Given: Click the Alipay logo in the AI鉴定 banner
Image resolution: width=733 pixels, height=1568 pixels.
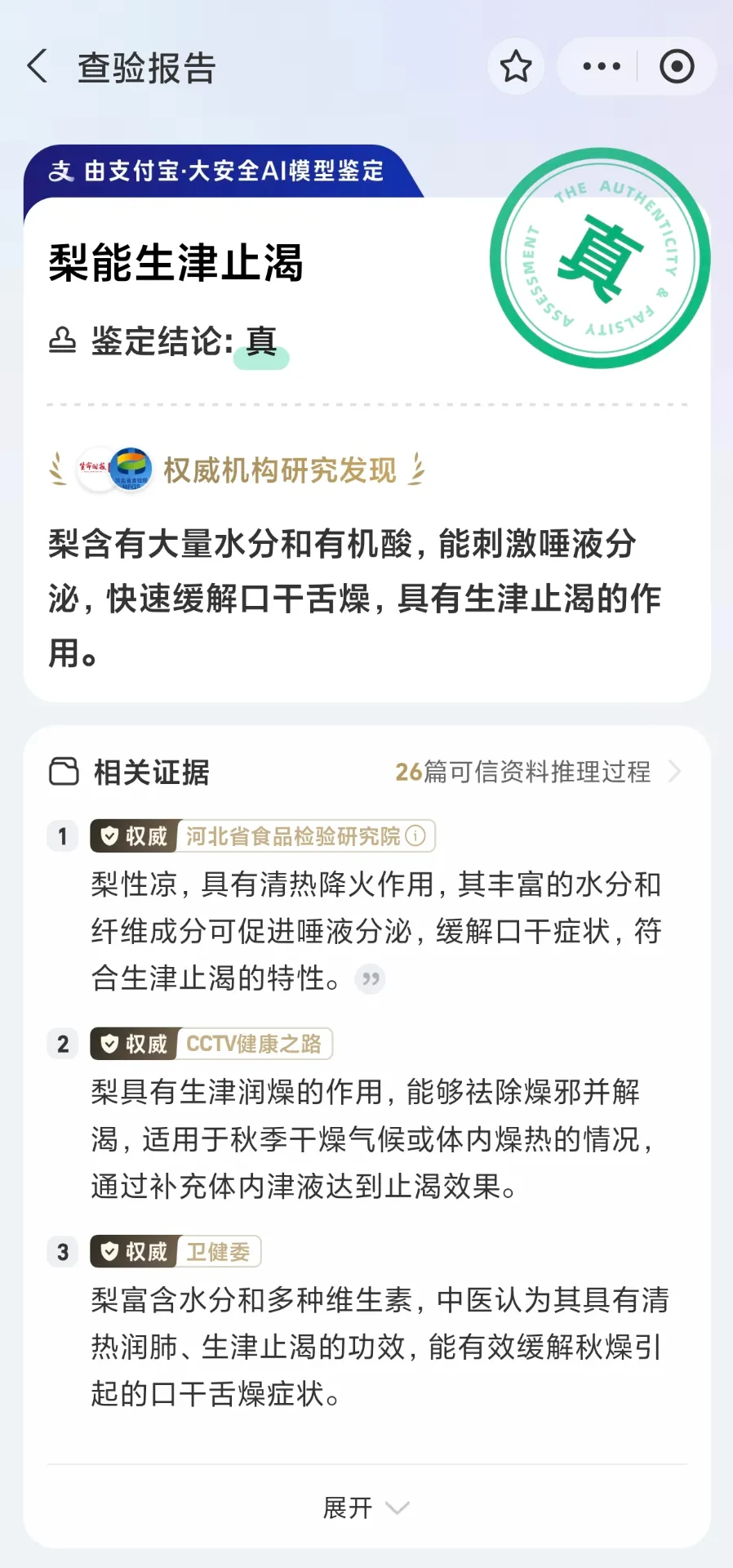Looking at the screenshot, I should point(62,172).
